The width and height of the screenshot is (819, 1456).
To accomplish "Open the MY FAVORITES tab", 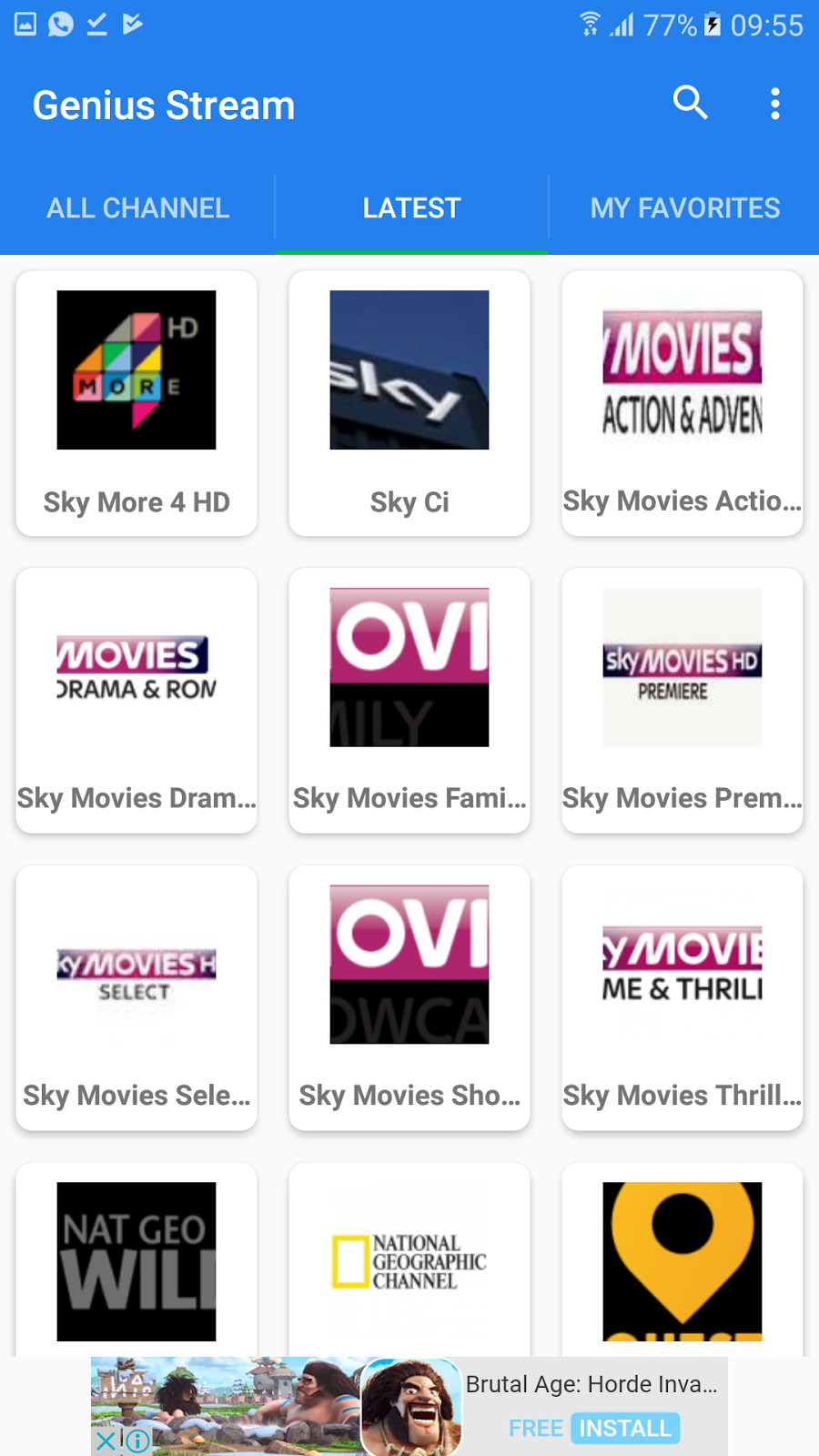I will [x=684, y=207].
